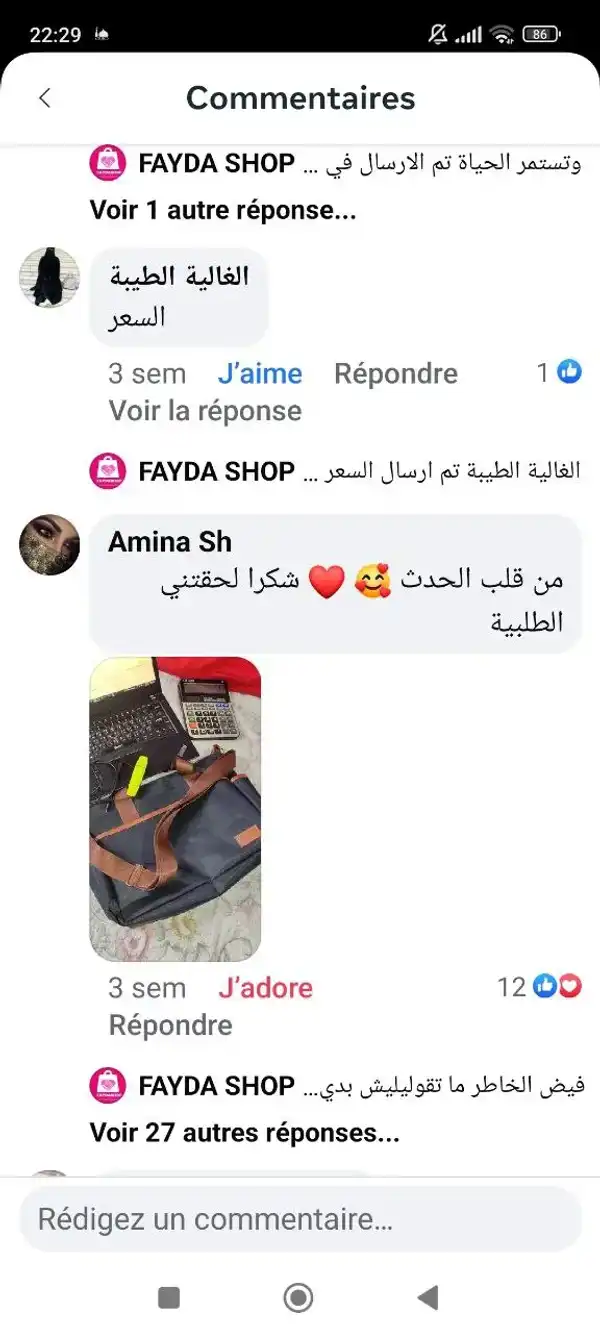Viewport: 600px width, 1333px height.
Task: Focus the 'Rédigez un commentaire' field
Action: (300, 1219)
